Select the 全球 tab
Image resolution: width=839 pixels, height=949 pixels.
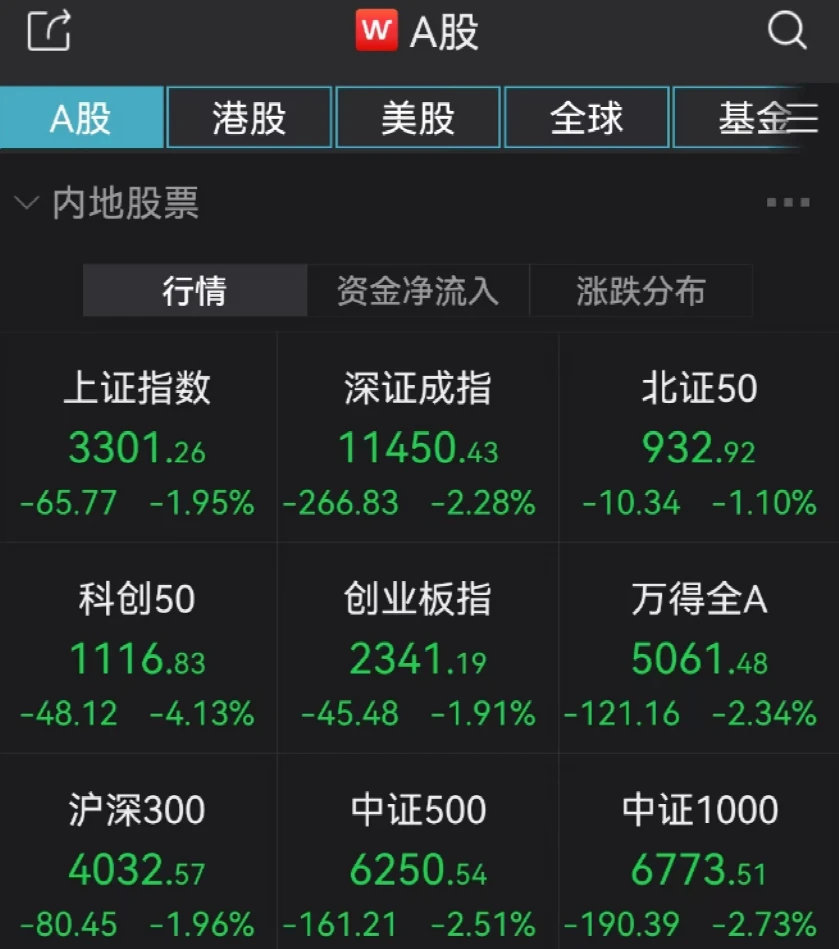click(x=586, y=118)
